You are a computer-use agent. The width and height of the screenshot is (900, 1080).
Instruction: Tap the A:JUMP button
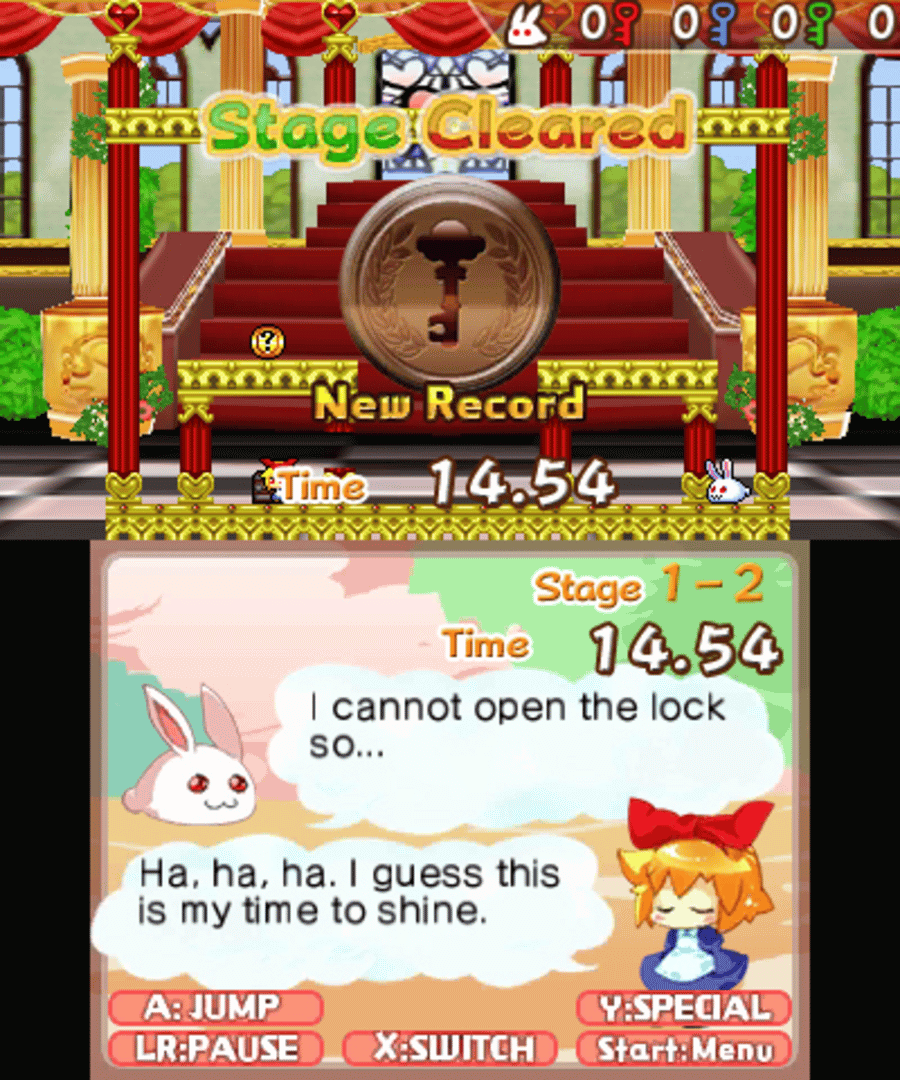click(215, 1007)
